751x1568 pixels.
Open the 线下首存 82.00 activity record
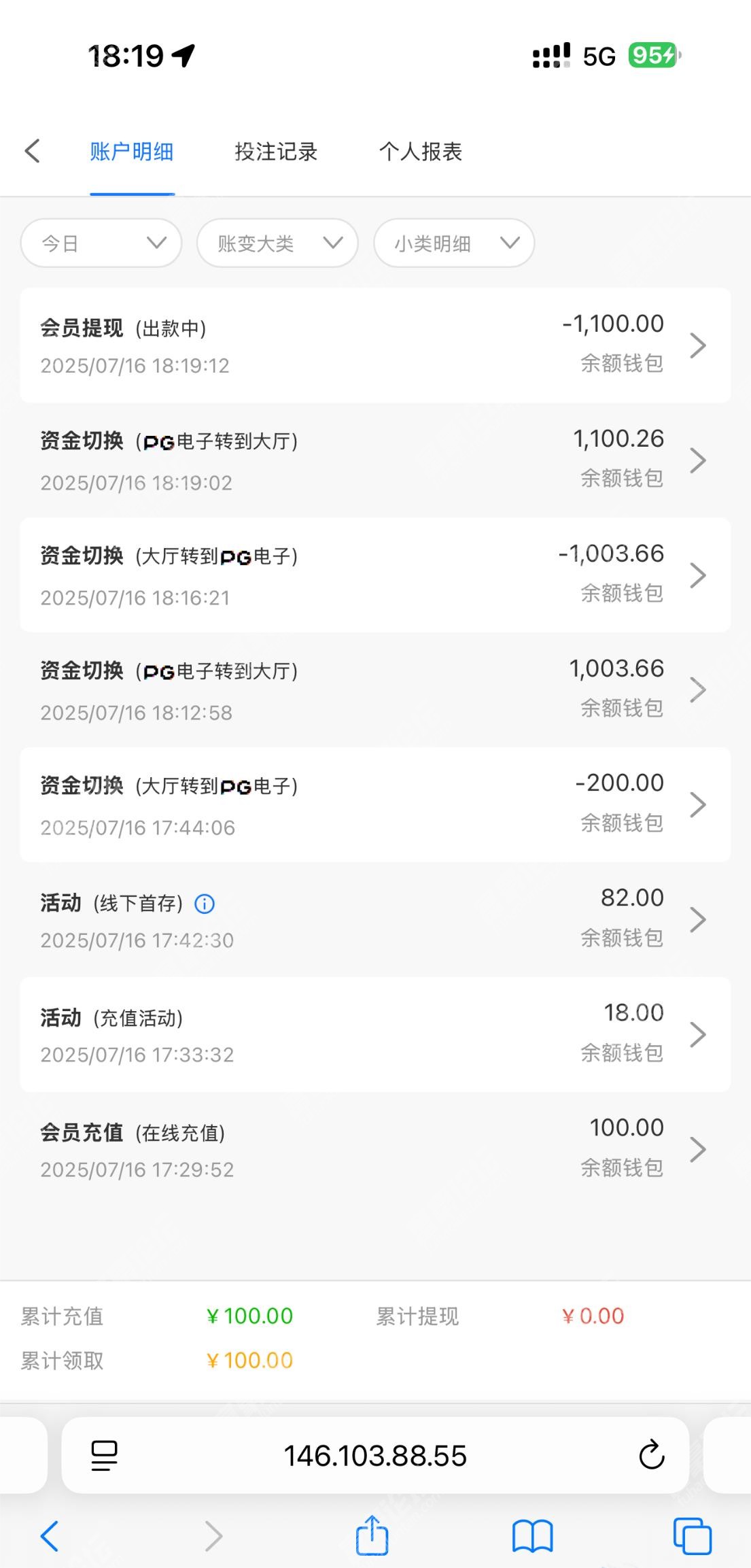(x=375, y=920)
